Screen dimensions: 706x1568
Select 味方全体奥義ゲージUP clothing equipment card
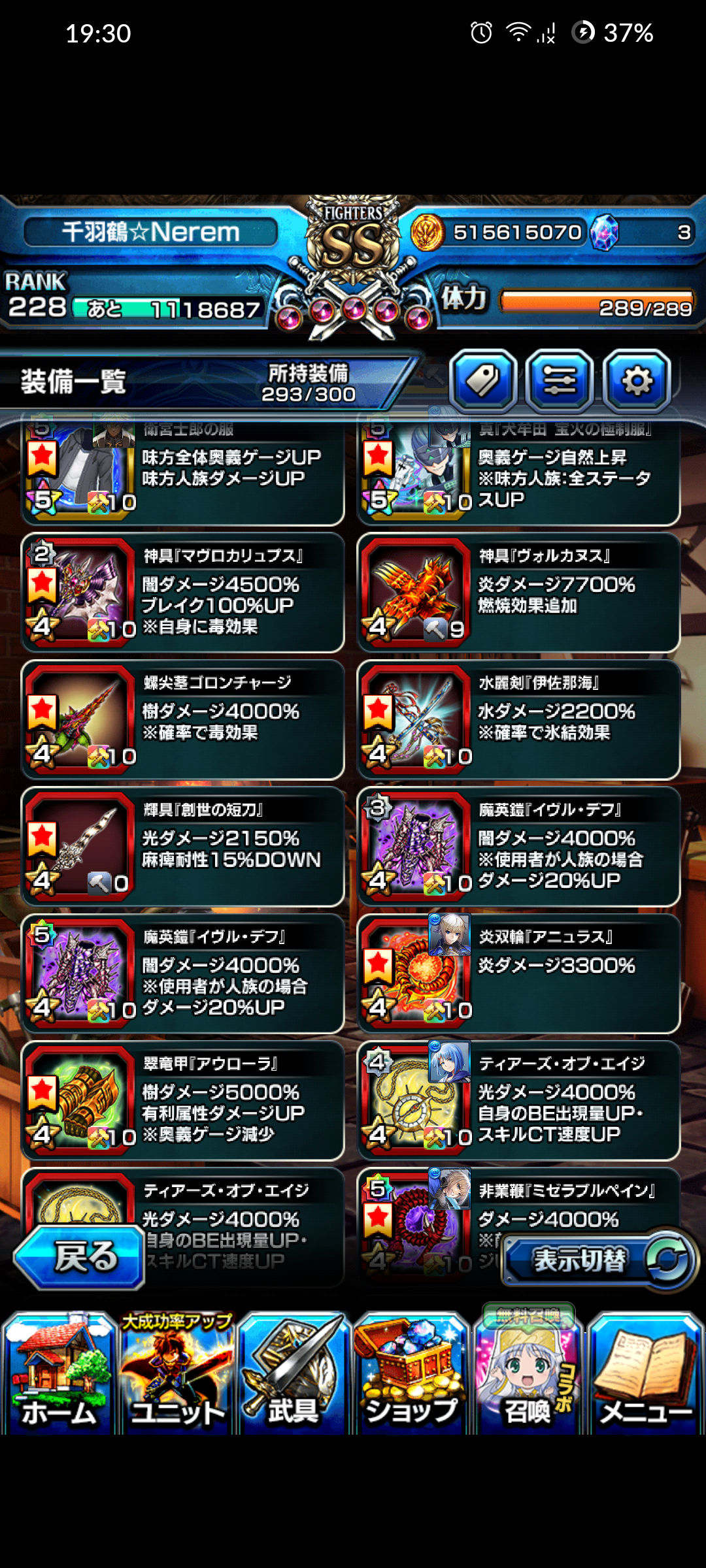click(x=183, y=472)
